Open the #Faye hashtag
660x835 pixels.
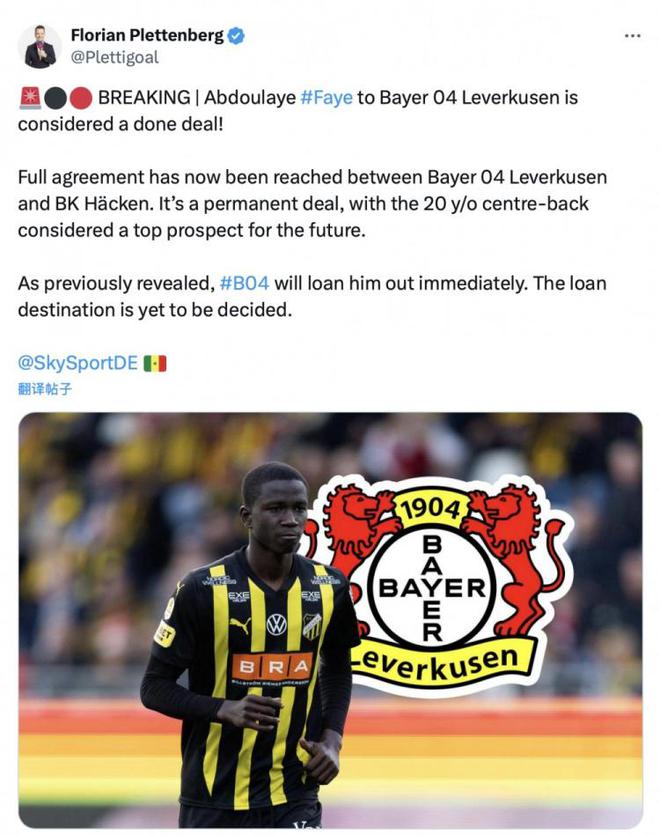point(326,98)
